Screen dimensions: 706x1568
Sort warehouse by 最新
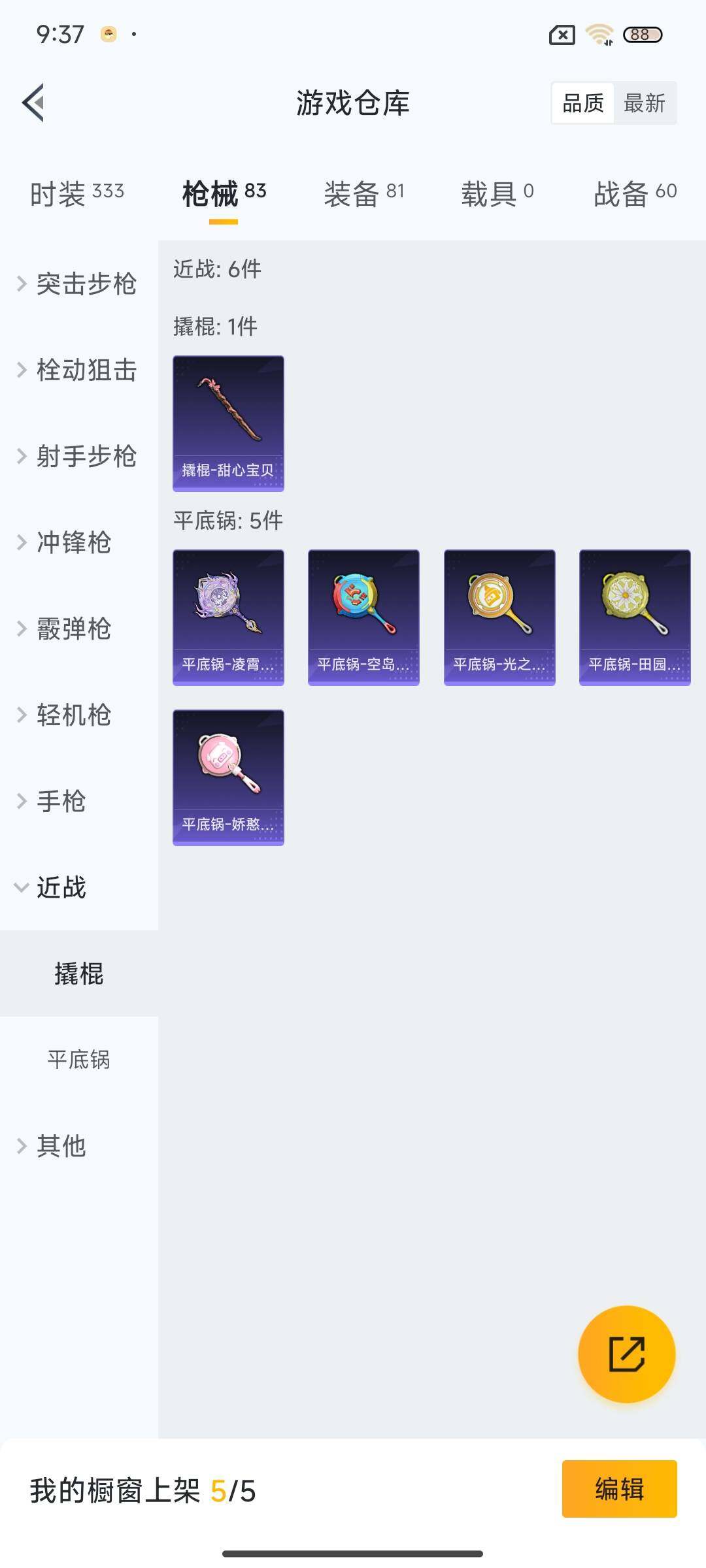(644, 103)
